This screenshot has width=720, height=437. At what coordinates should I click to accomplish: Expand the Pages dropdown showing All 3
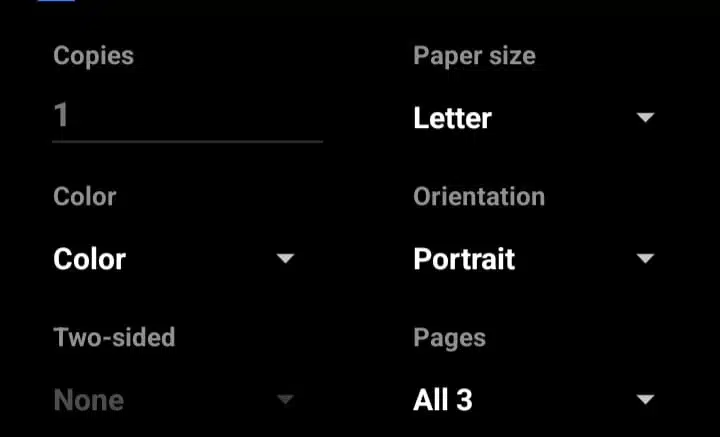tap(533, 400)
